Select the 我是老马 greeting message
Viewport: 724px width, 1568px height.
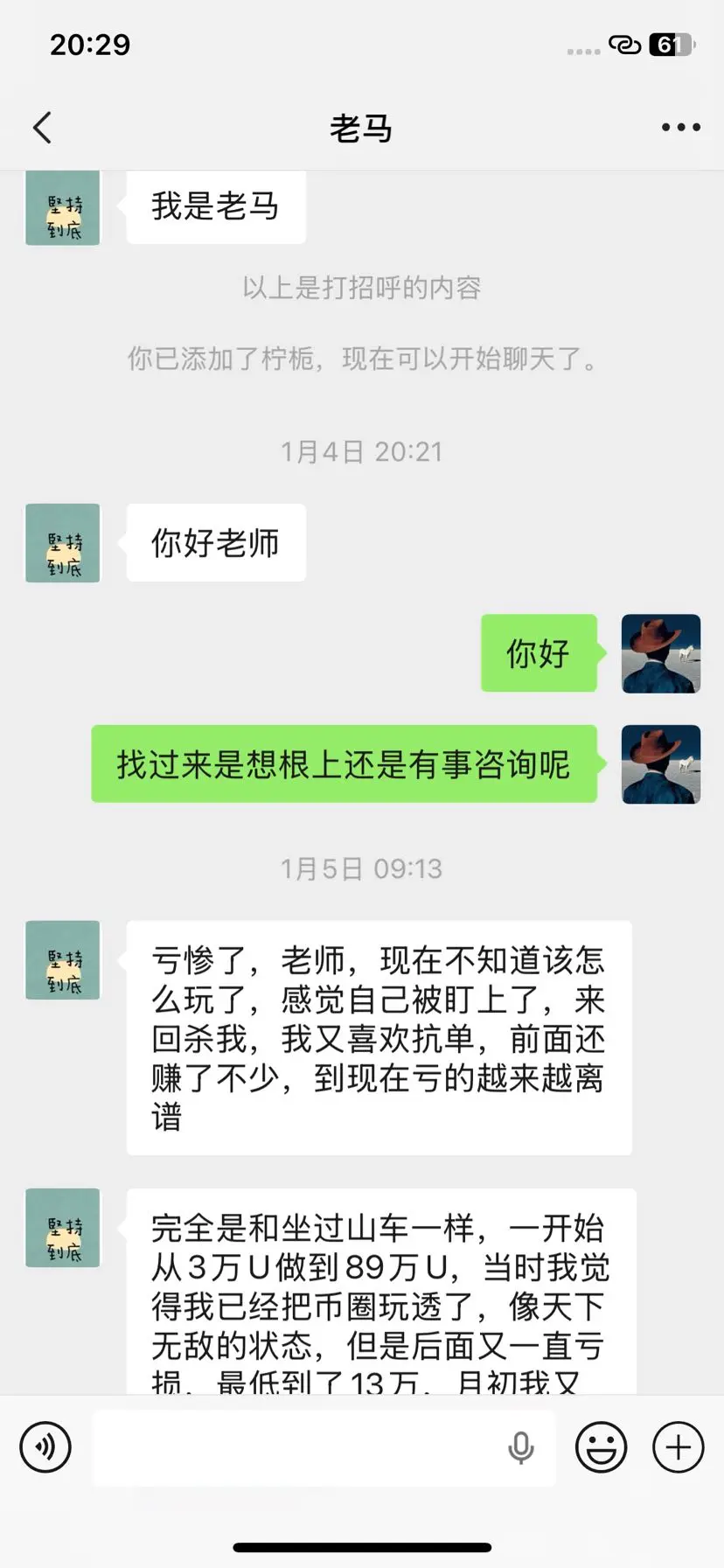[215, 207]
